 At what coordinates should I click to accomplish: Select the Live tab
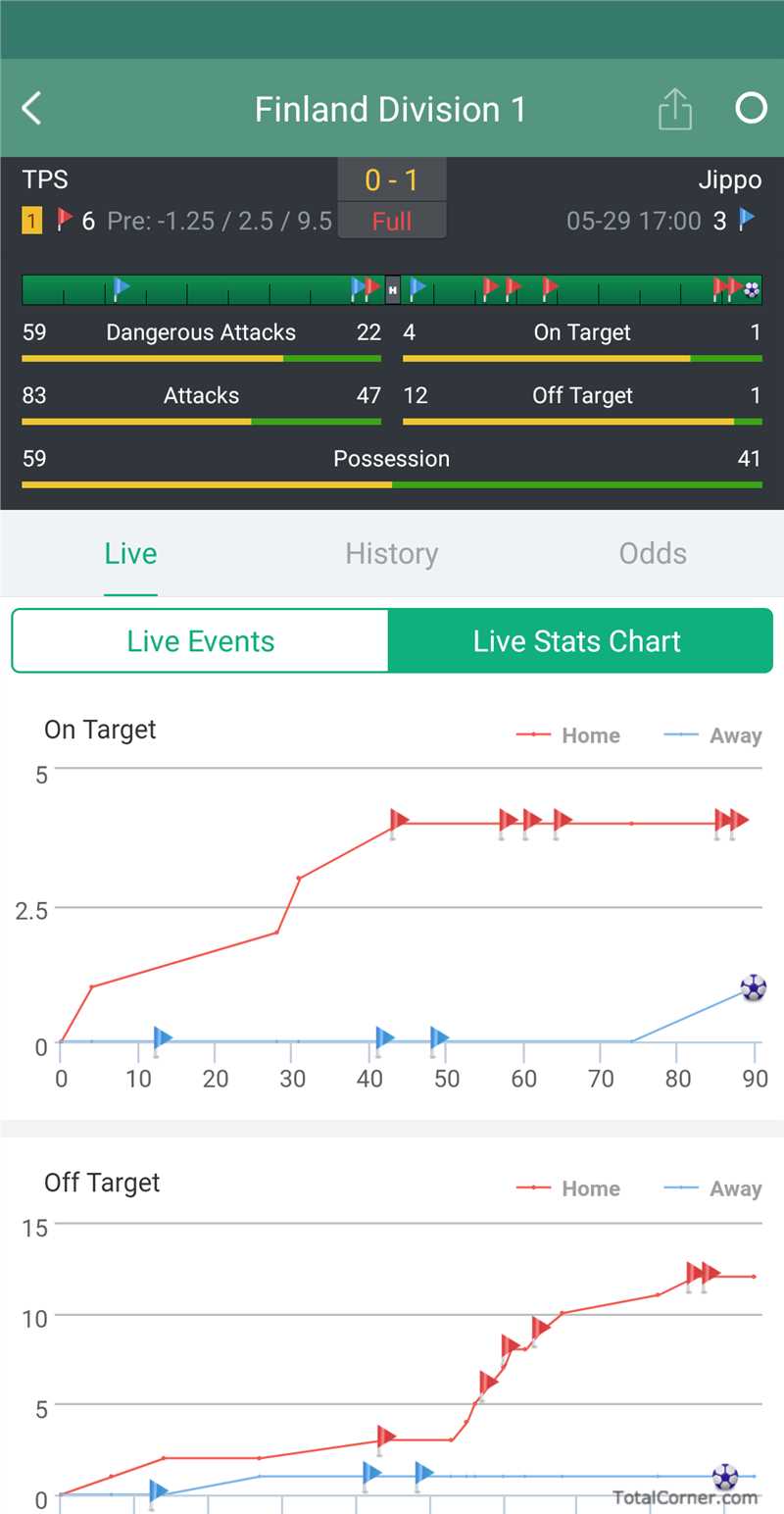click(130, 554)
